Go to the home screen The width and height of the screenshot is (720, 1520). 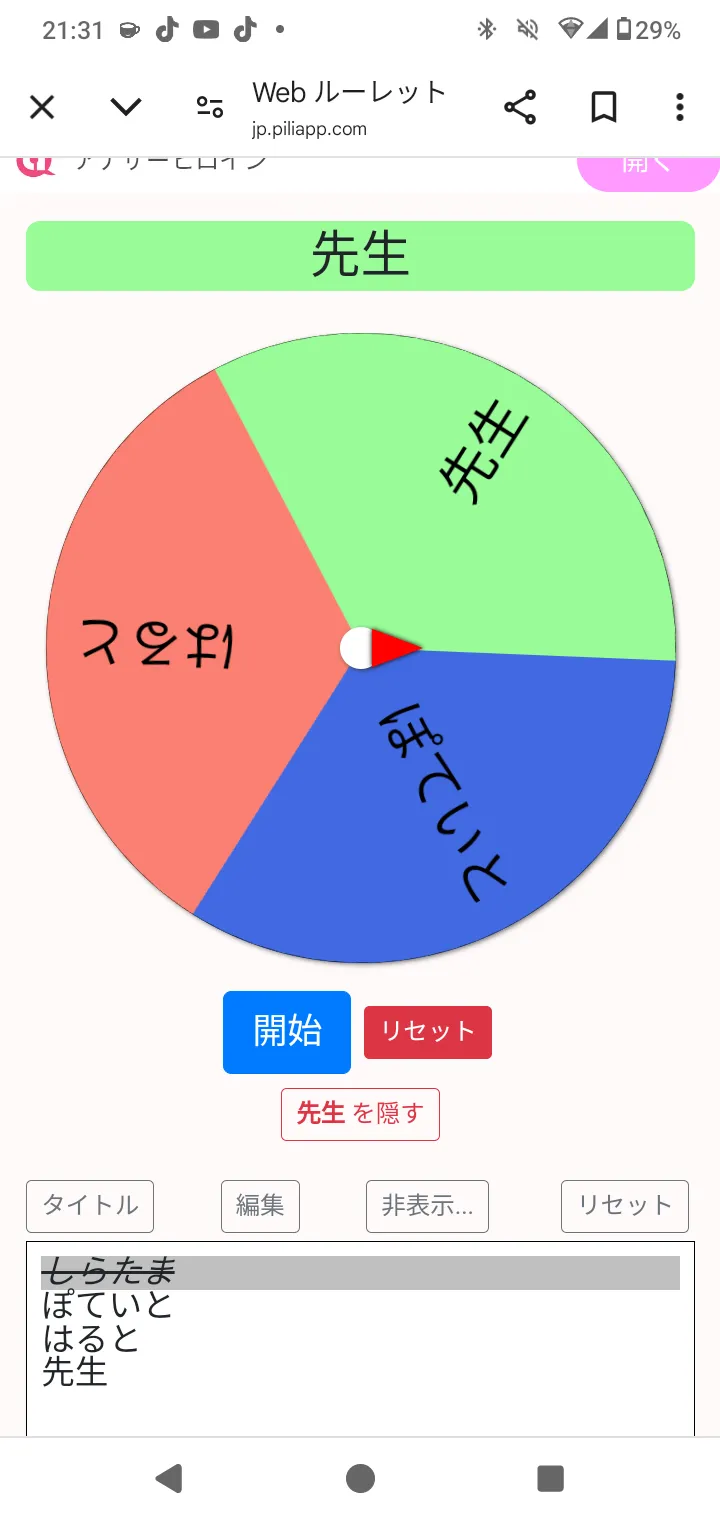pos(360,1478)
